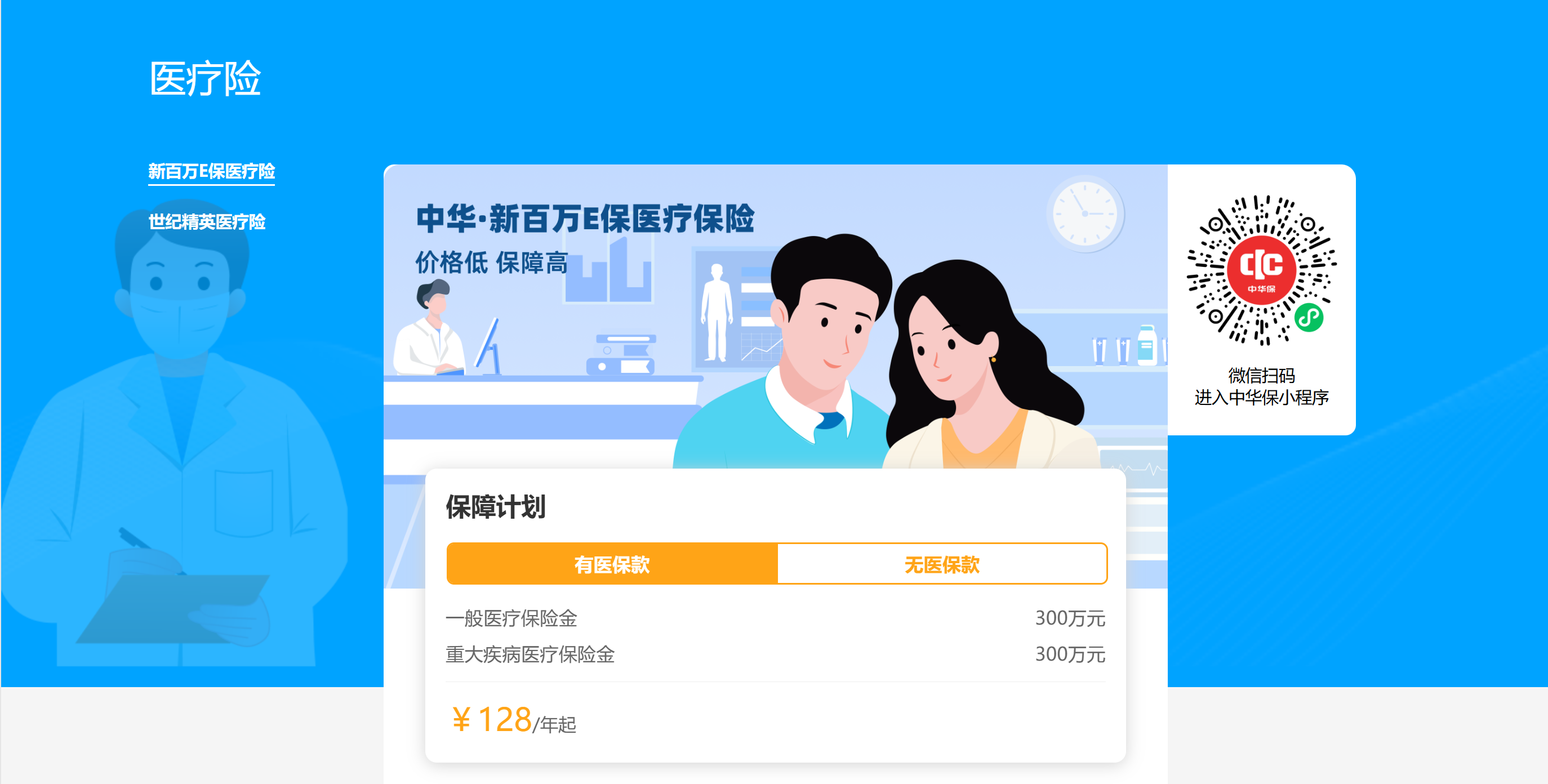Select the 新百万E保医疗险 product tab

click(211, 172)
